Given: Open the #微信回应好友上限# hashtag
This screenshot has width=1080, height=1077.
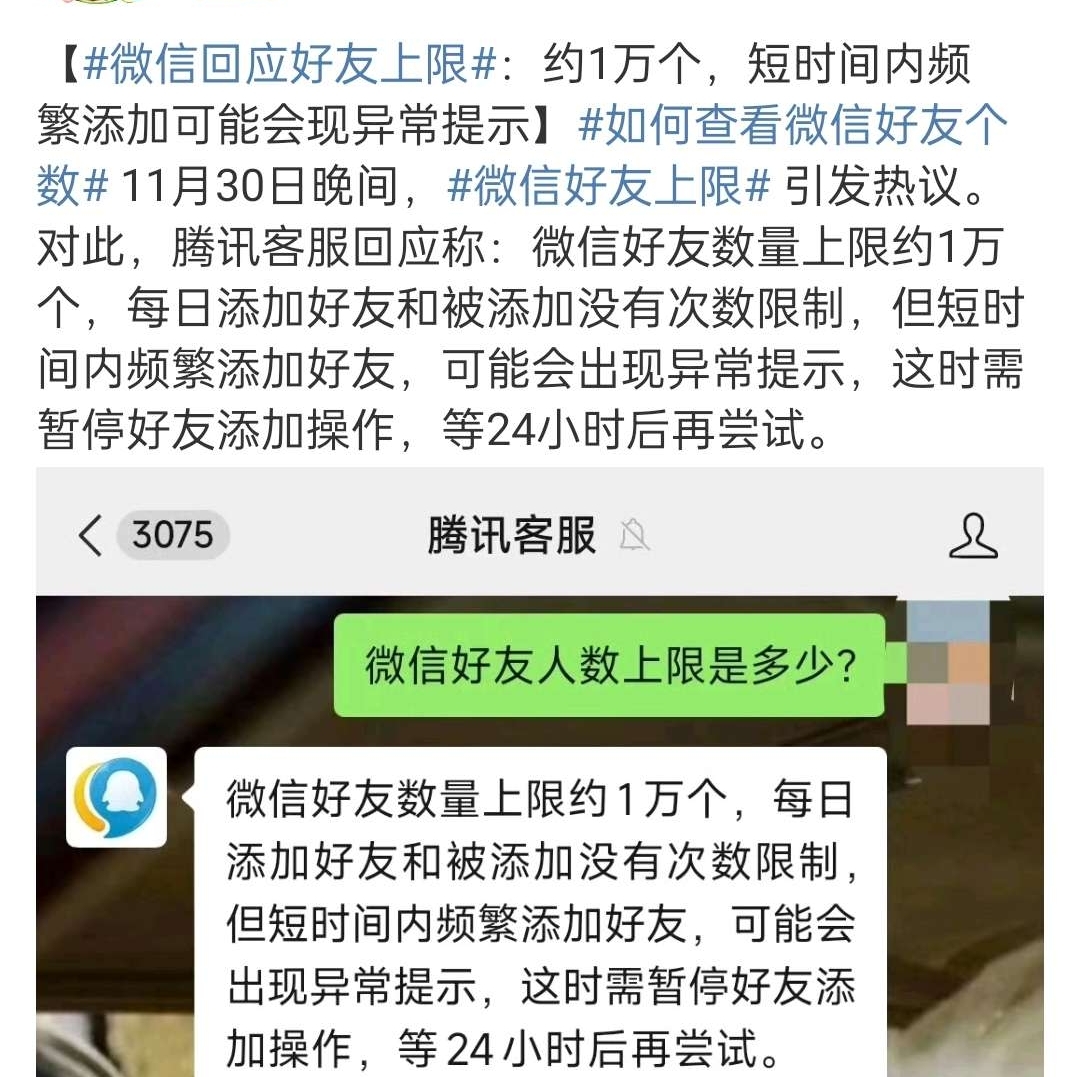Looking at the screenshot, I should pyautogui.click(x=290, y=67).
